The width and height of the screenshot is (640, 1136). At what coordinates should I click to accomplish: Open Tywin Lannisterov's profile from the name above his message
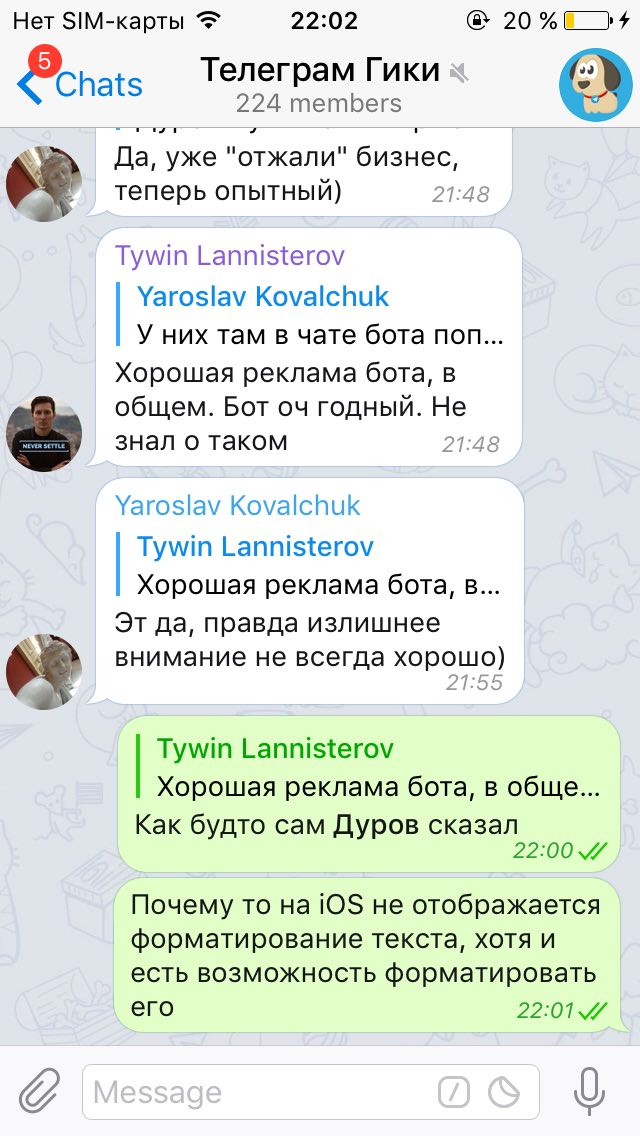click(x=229, y=256)
